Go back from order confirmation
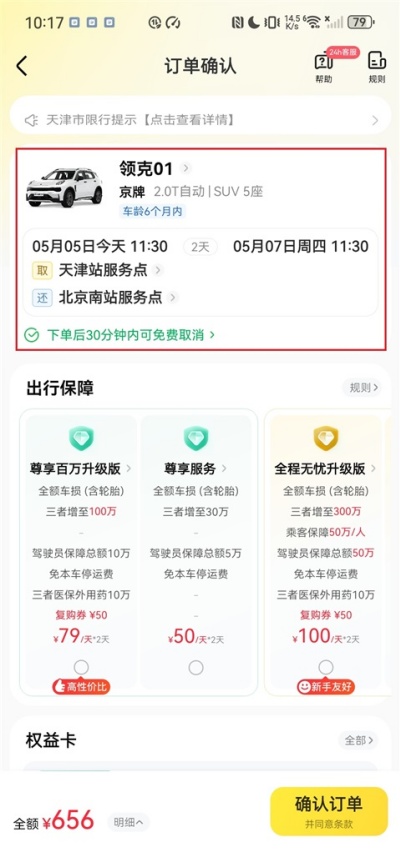 (x=21, y=66)
